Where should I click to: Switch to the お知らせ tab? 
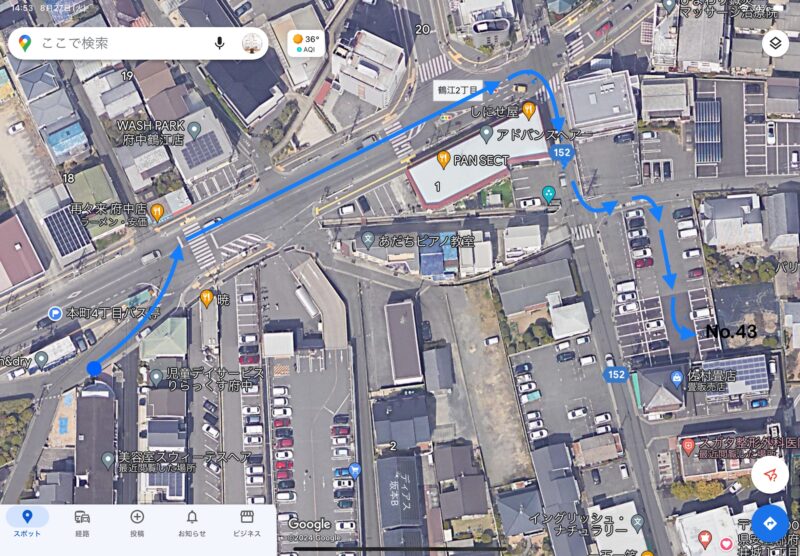click(x=192, y=523)
